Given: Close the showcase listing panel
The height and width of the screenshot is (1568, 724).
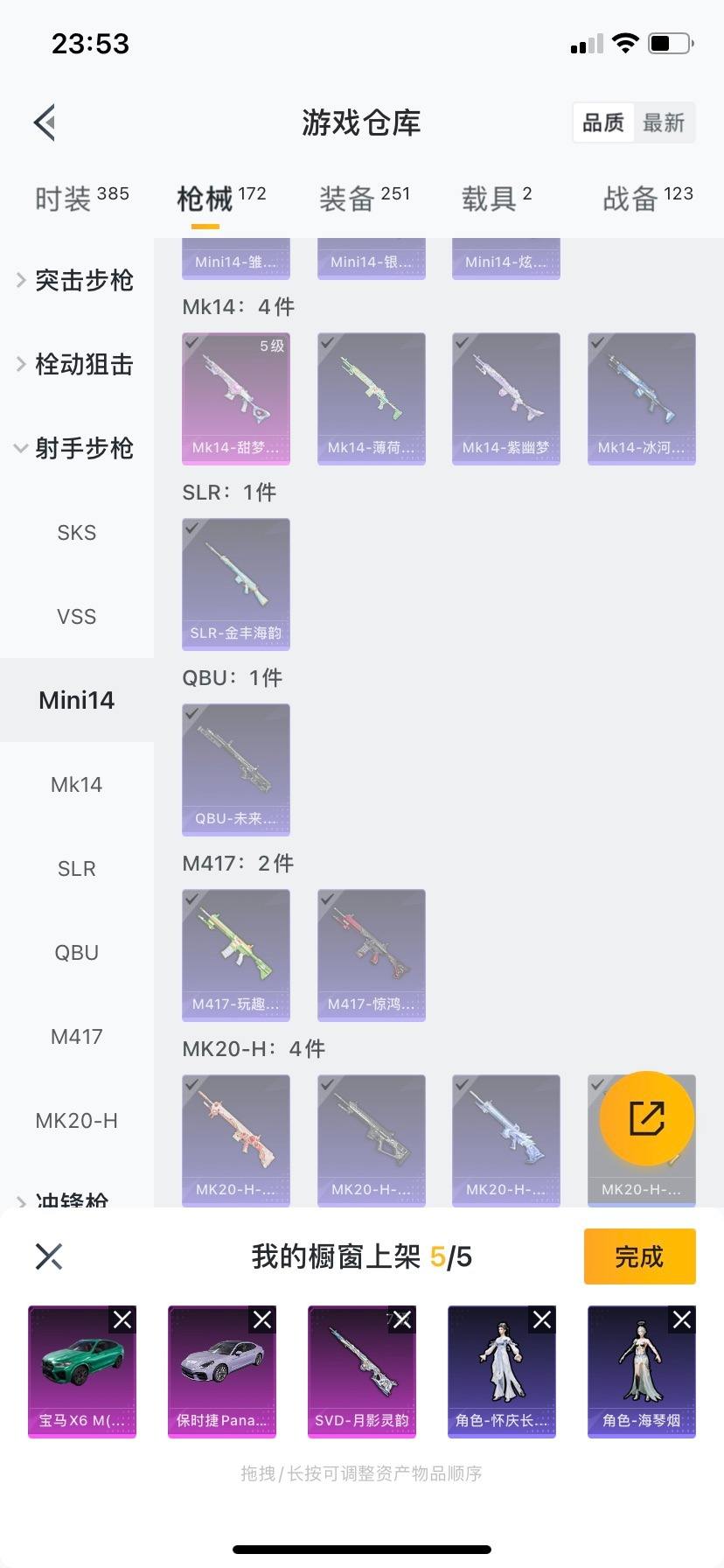Looking at the screenshot, I should point(49,1256).
